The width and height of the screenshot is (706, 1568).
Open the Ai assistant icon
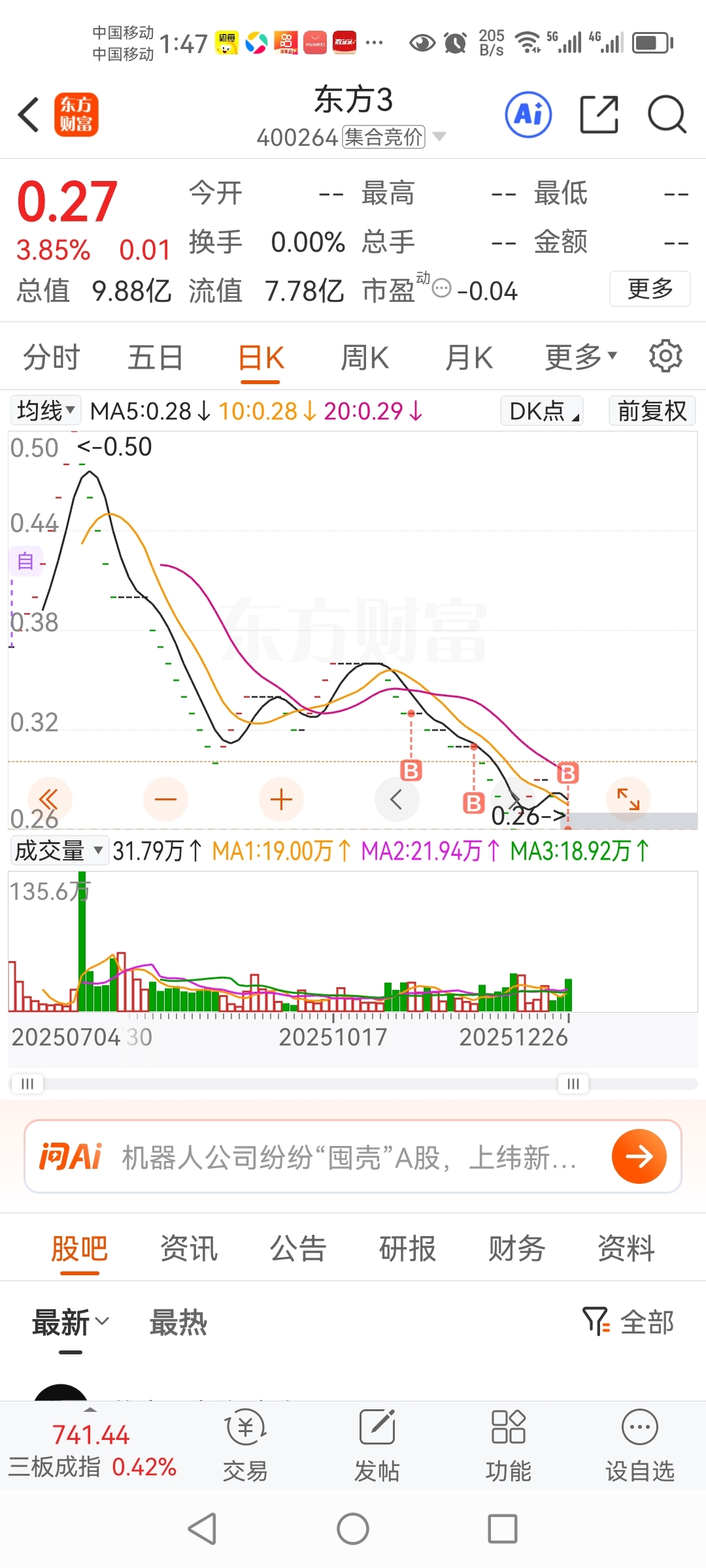(x=528, y=115)
